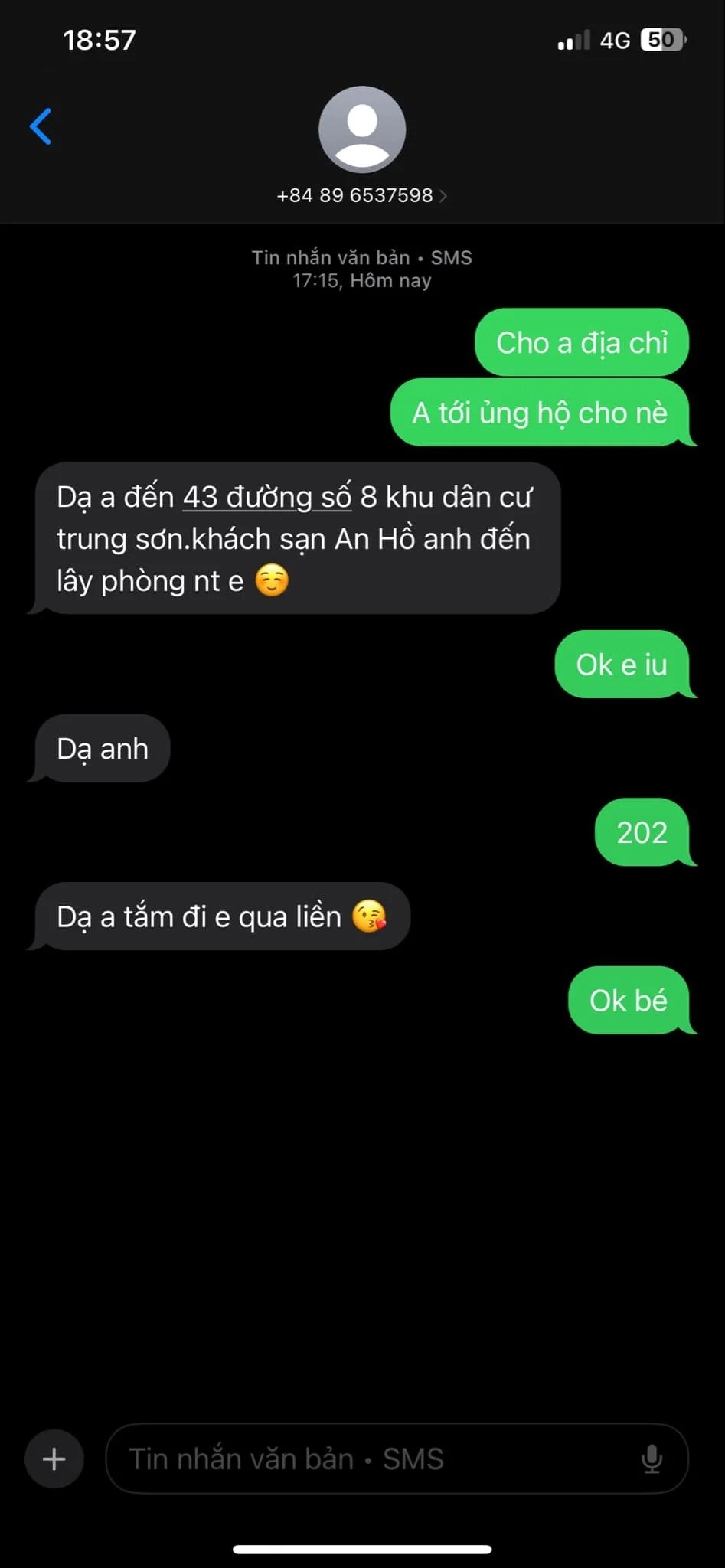The height and width of the screenshot is (1568, 725).
Task: Open the plus attachments menu
Action: 54,1459
